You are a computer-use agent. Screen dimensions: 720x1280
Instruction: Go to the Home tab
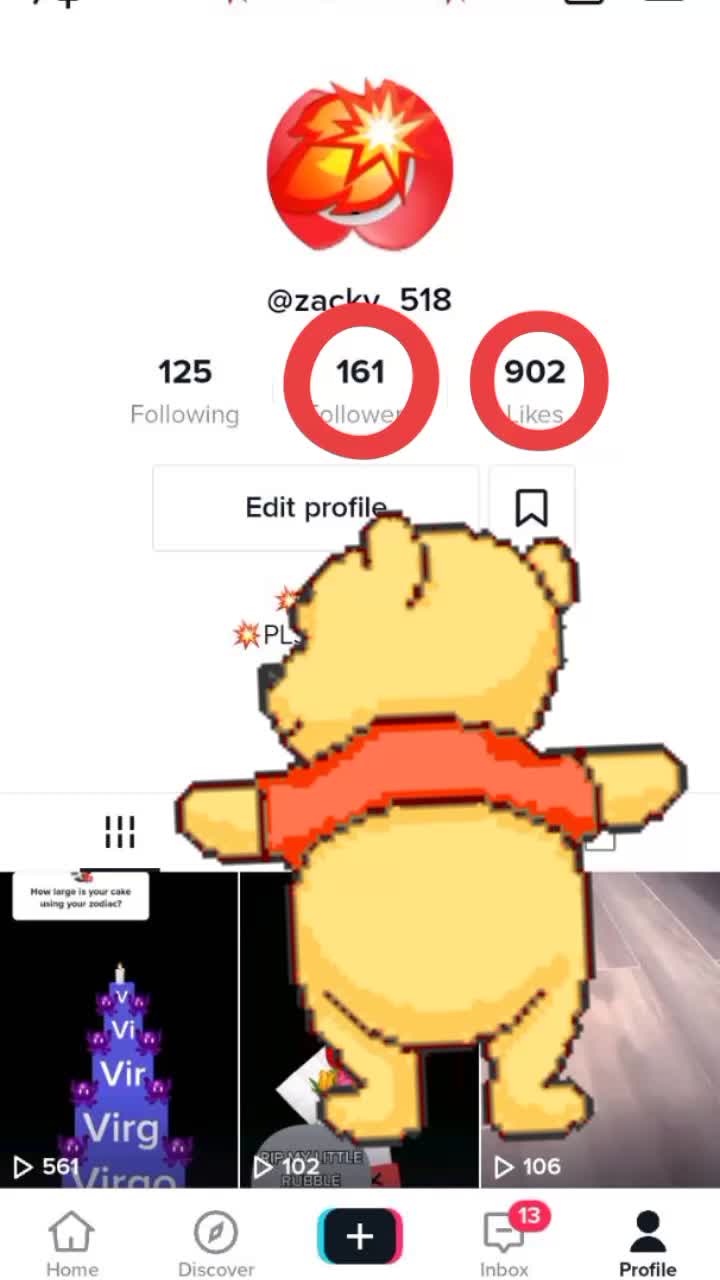pos(72,1243)
